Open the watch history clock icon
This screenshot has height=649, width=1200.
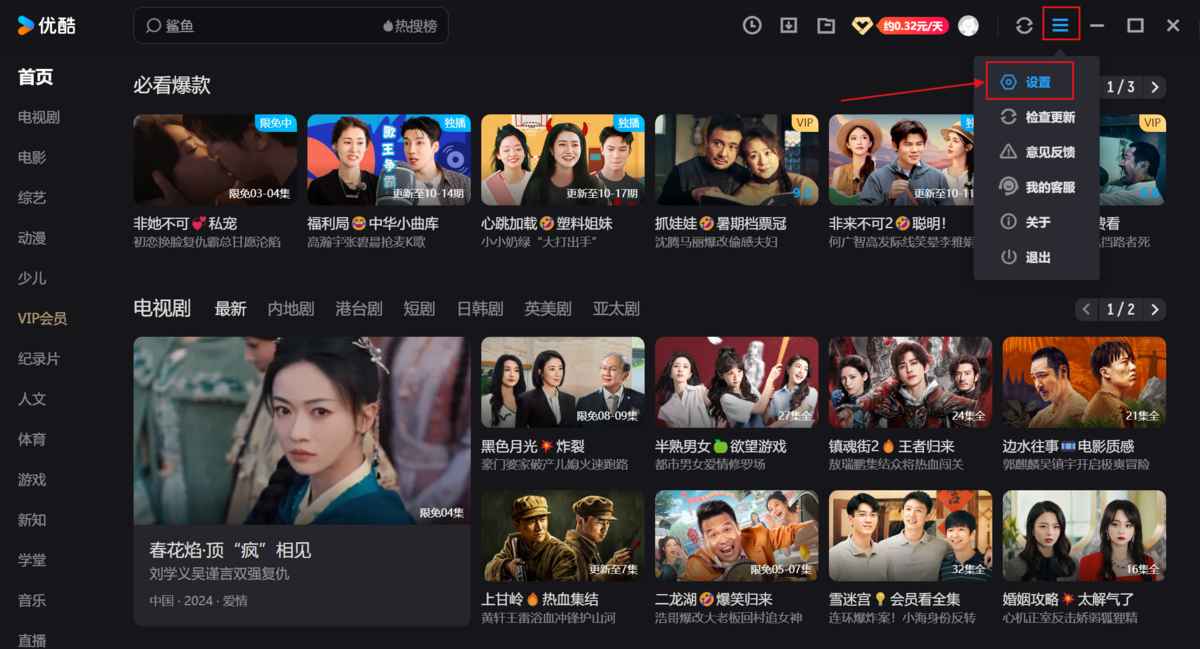[x=752, y=26]
